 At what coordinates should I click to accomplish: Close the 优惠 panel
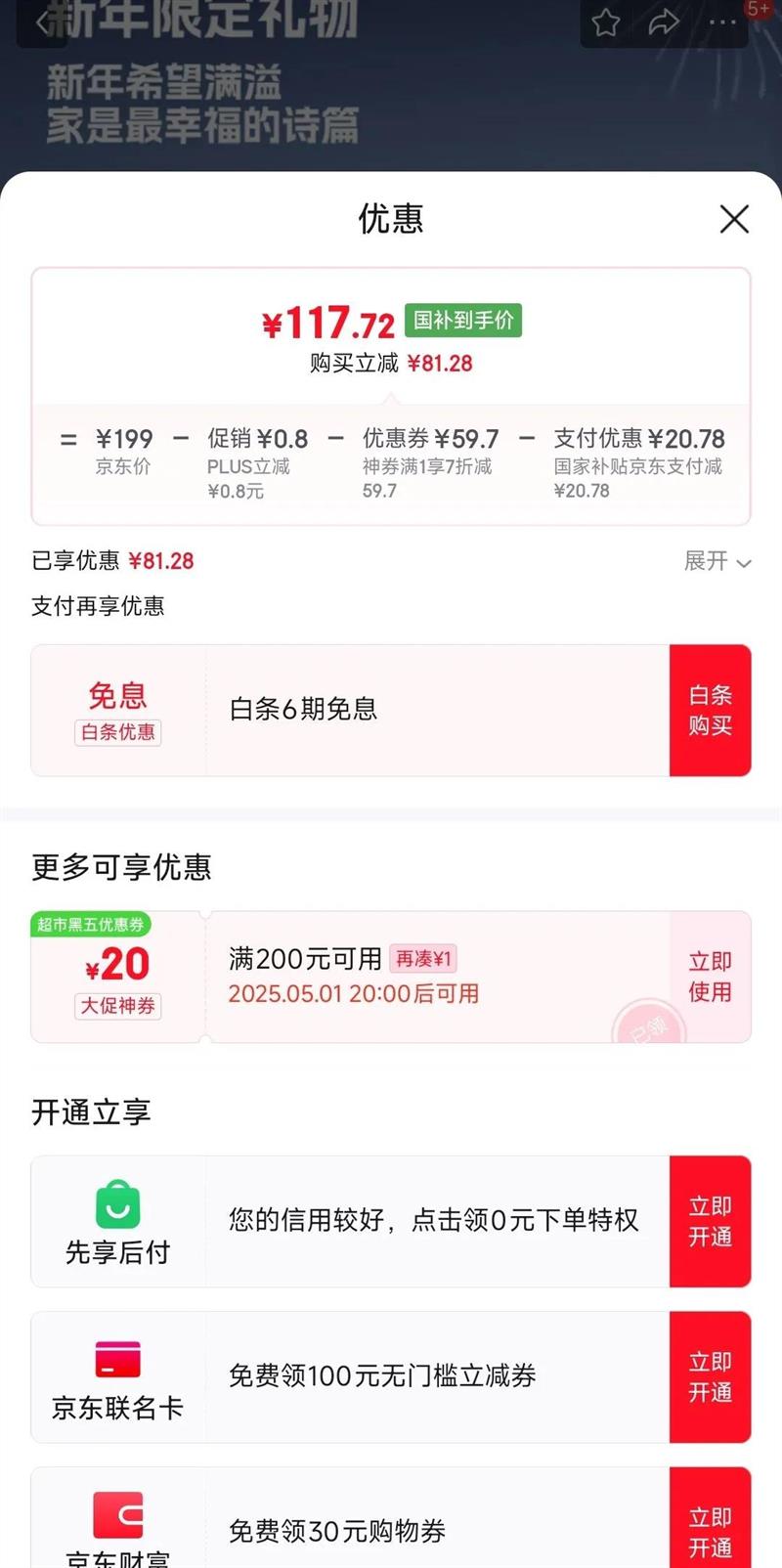(x=734, y=219)
